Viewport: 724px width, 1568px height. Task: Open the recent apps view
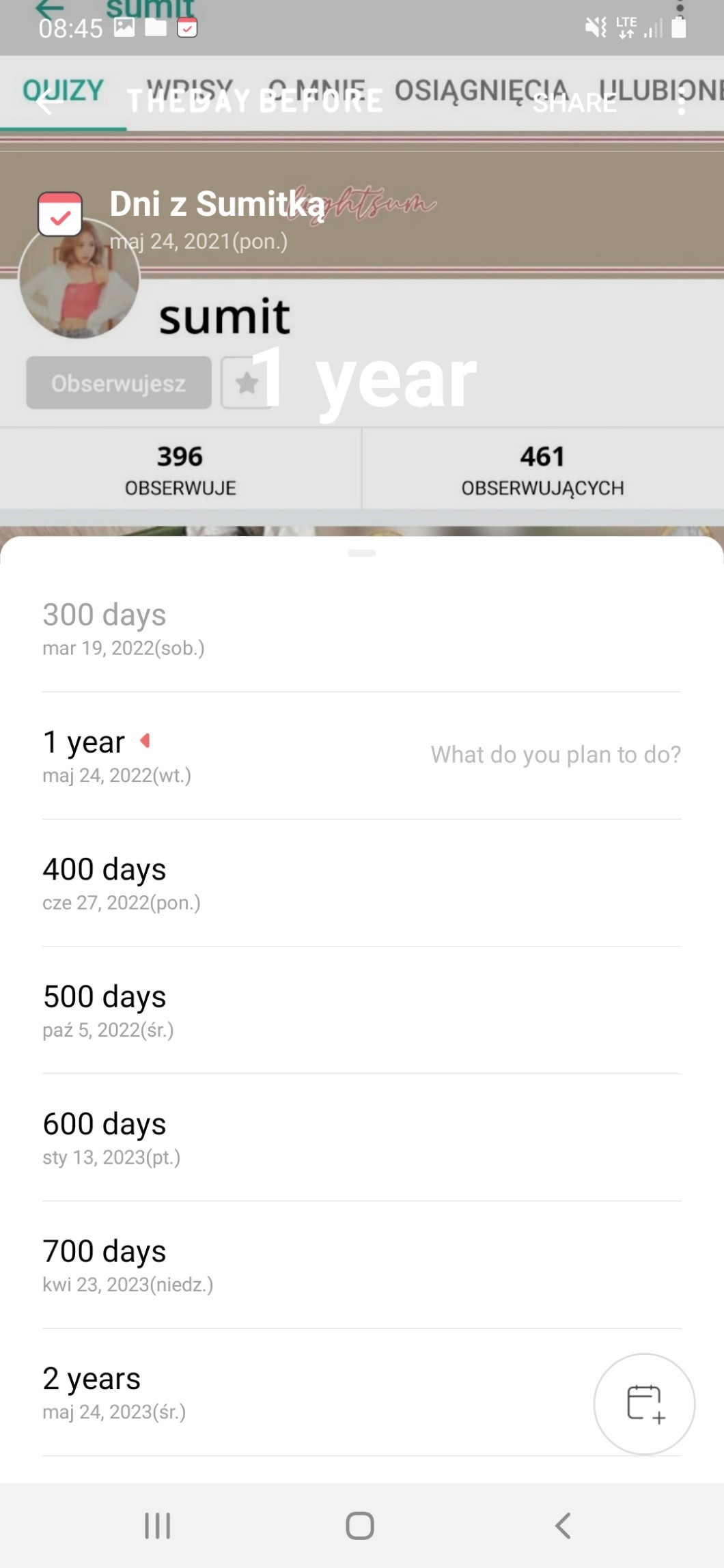(x=158, y=1526)
